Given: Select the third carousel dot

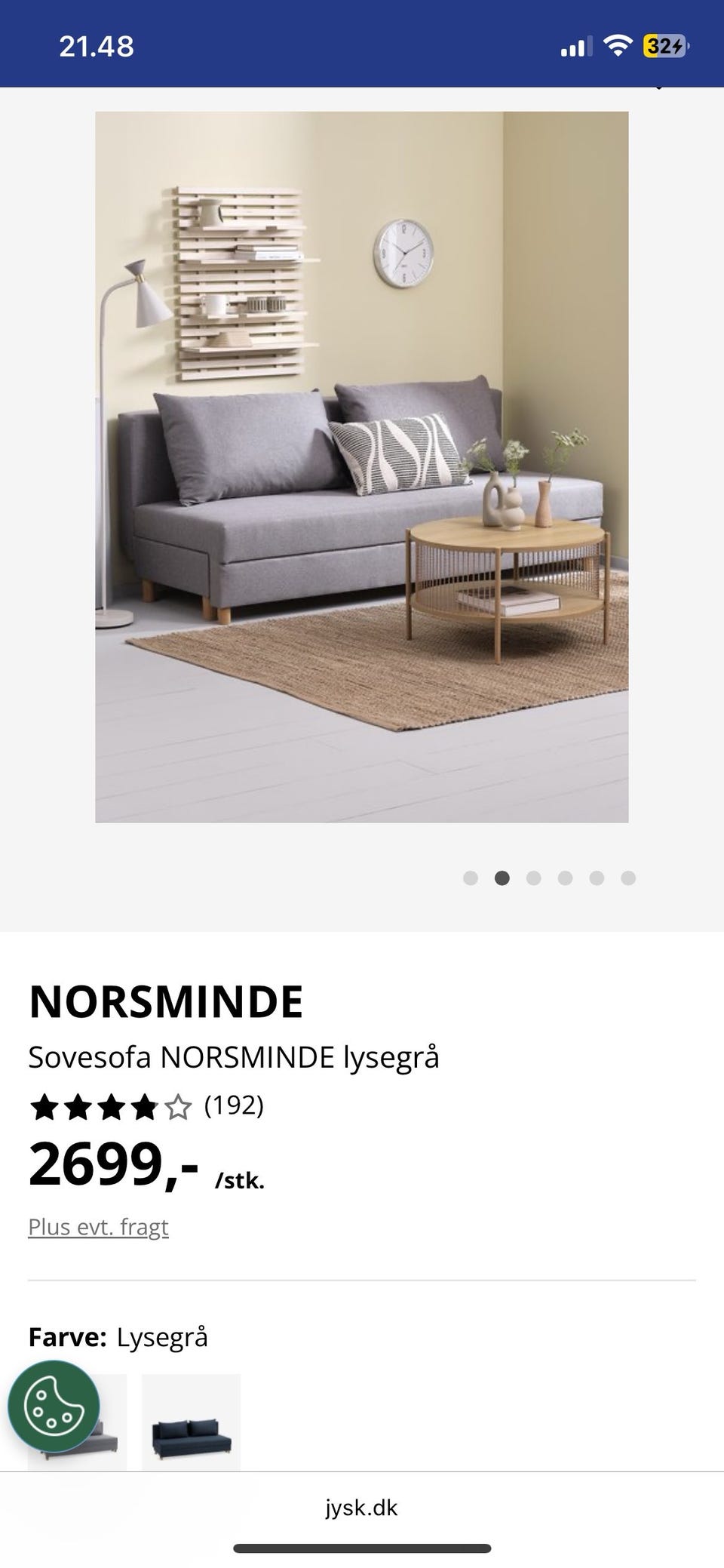Looking at the screenshot, I should tap(534, 878).
